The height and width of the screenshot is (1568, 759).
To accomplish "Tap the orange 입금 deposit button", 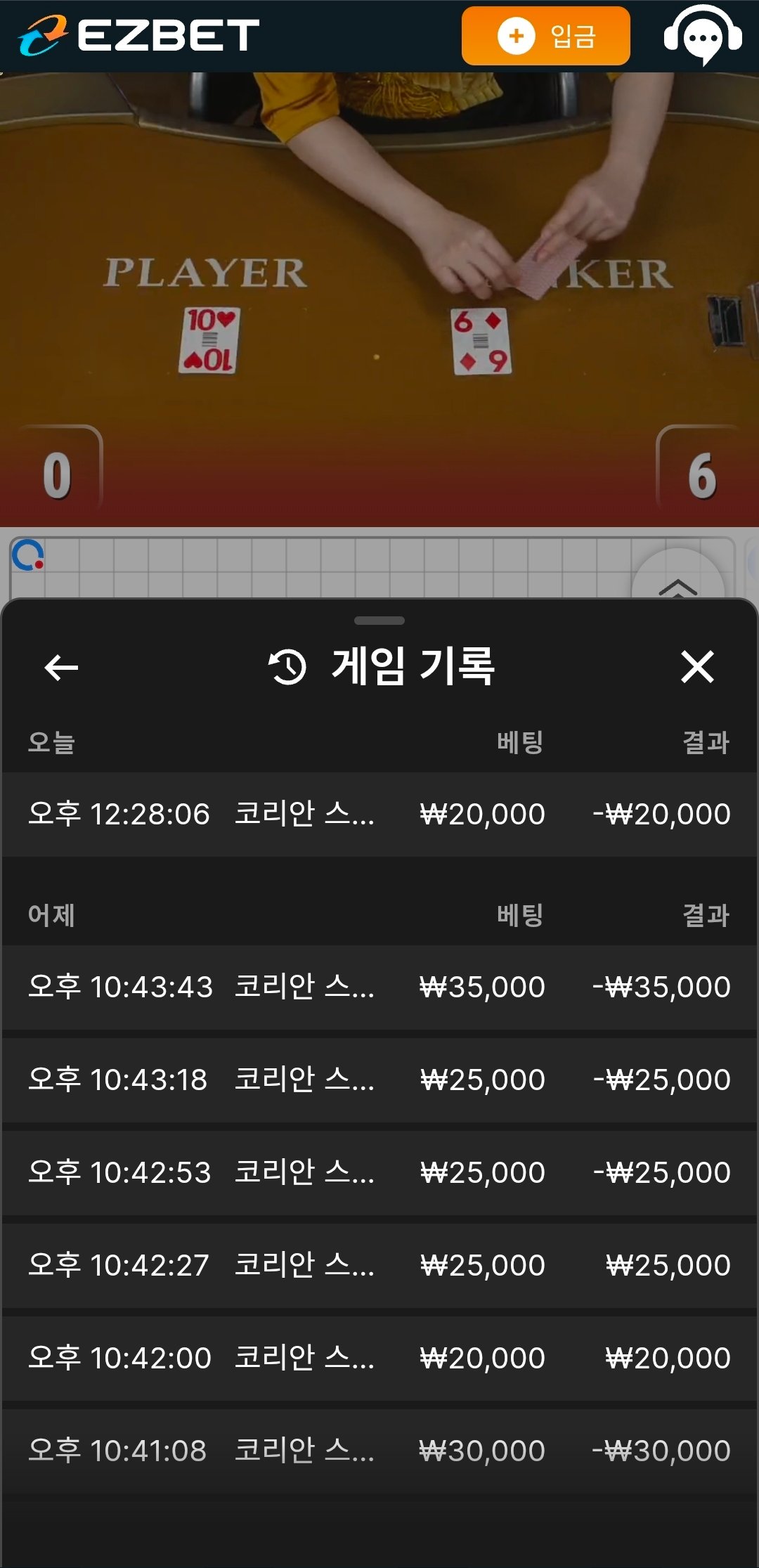I will 545,36.
